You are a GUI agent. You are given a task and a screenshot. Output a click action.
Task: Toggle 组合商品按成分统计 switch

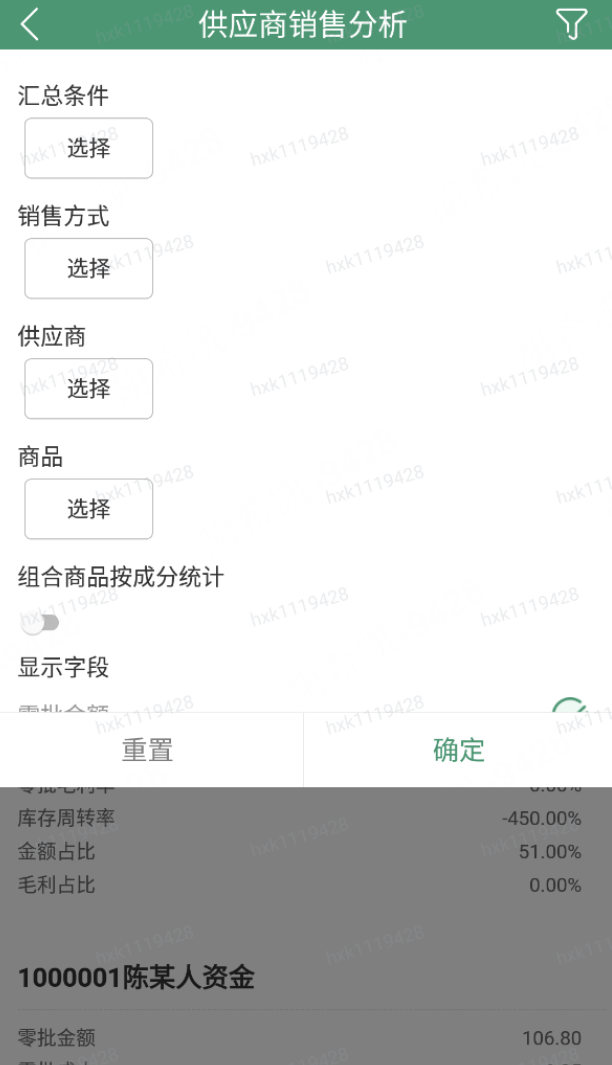click(41, 623)
